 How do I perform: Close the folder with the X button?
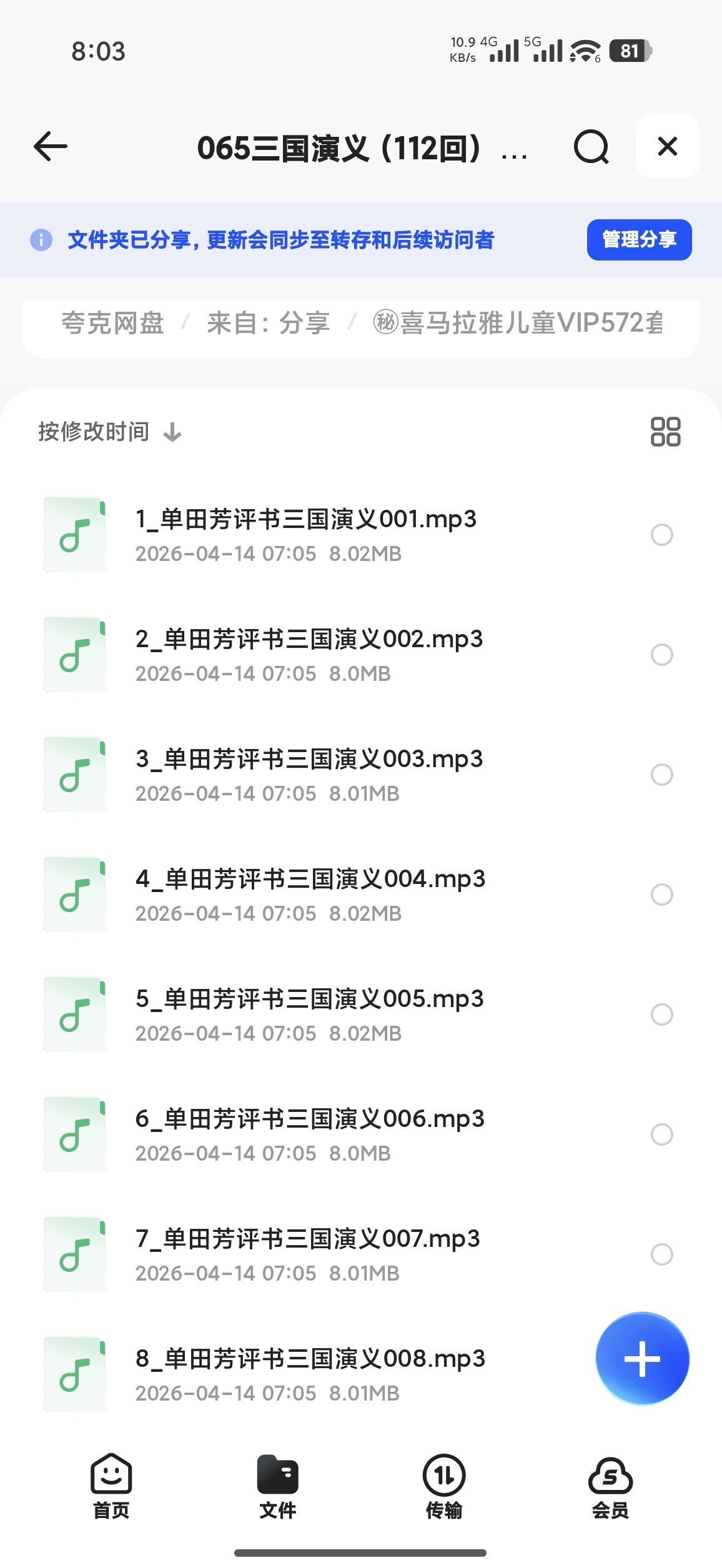click(x=667, y=146)
